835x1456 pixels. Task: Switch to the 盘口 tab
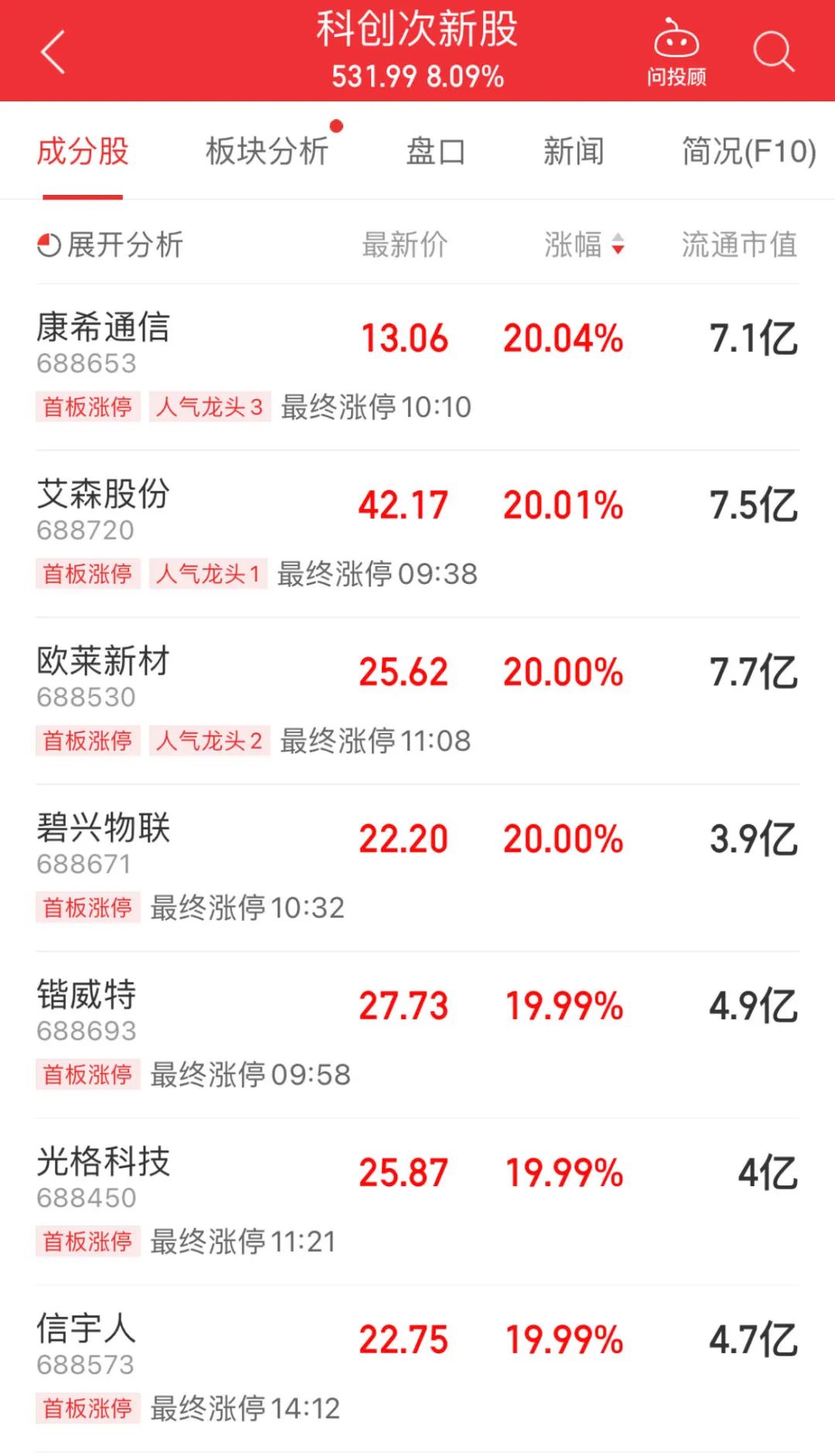coord(436,152)
